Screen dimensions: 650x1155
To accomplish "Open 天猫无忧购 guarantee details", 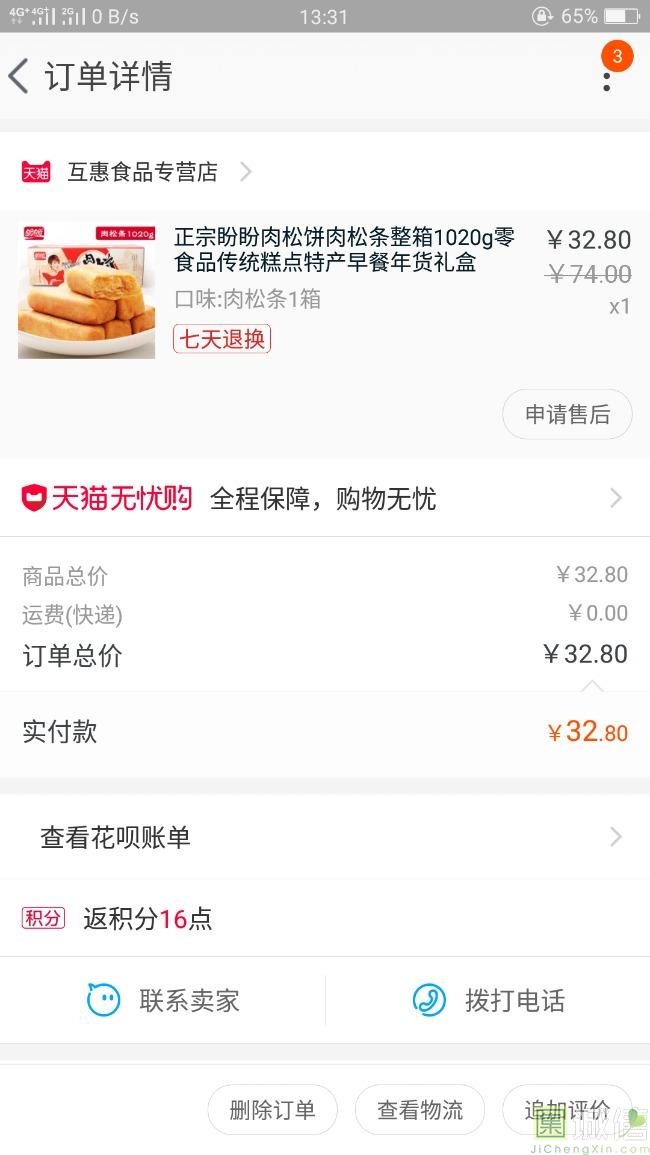I will (x=324, y=498).
